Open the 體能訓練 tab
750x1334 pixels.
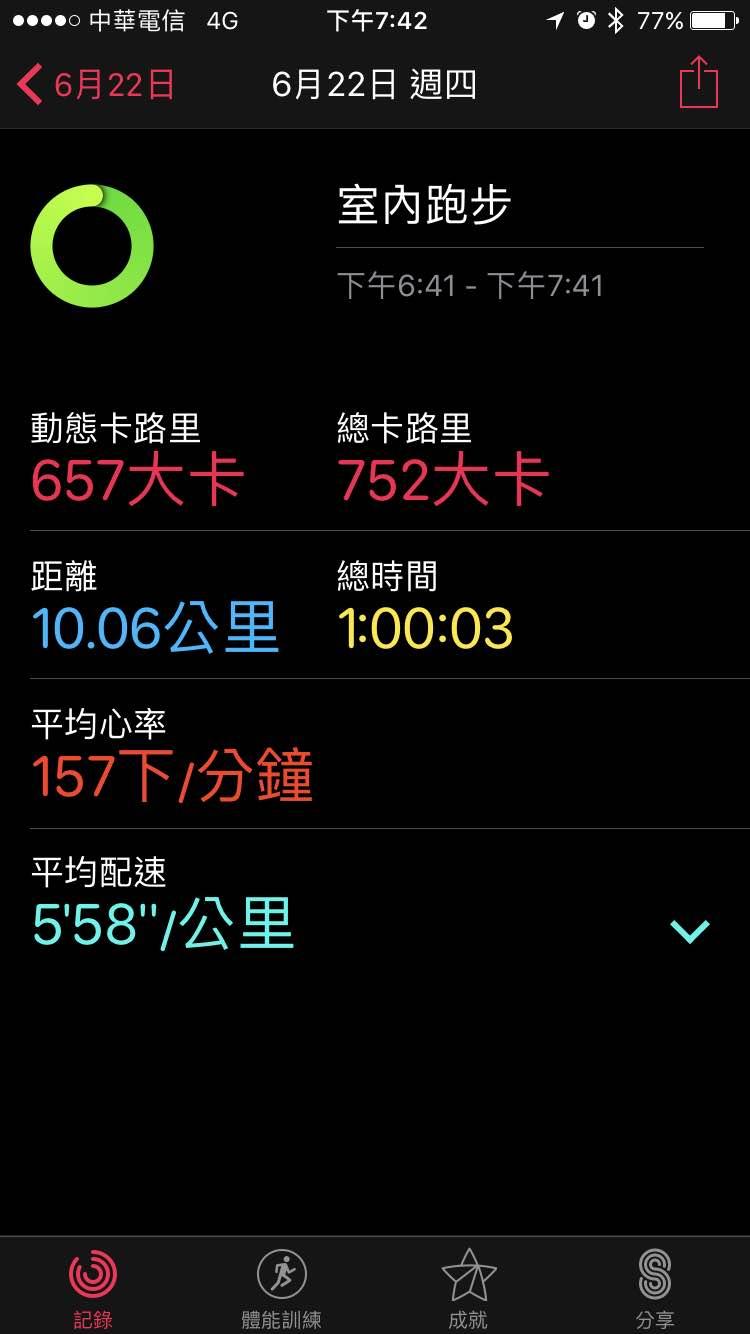(x=281, y=1287)
